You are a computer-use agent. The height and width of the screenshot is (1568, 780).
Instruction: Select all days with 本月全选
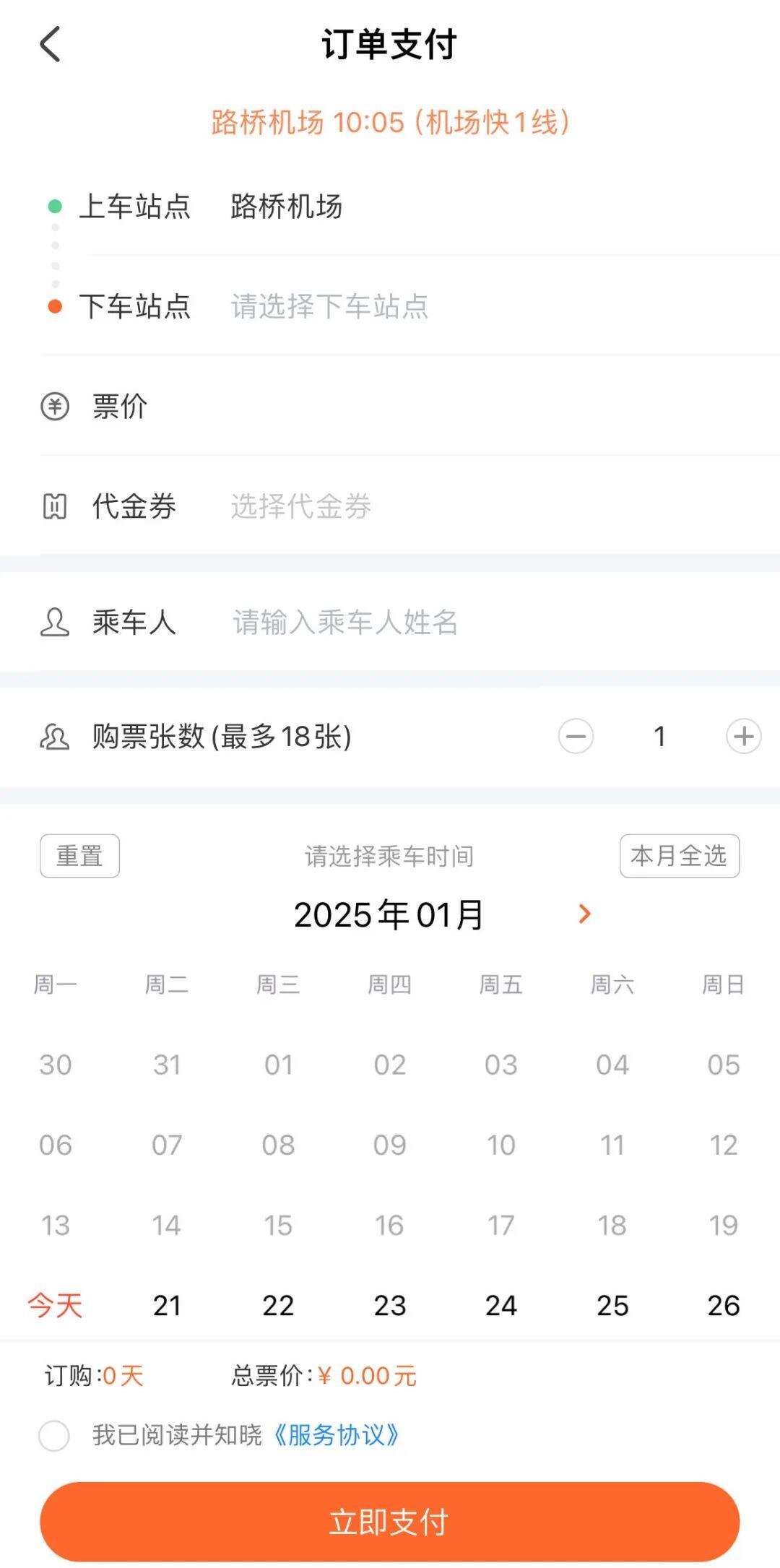(x=680, y=856)
